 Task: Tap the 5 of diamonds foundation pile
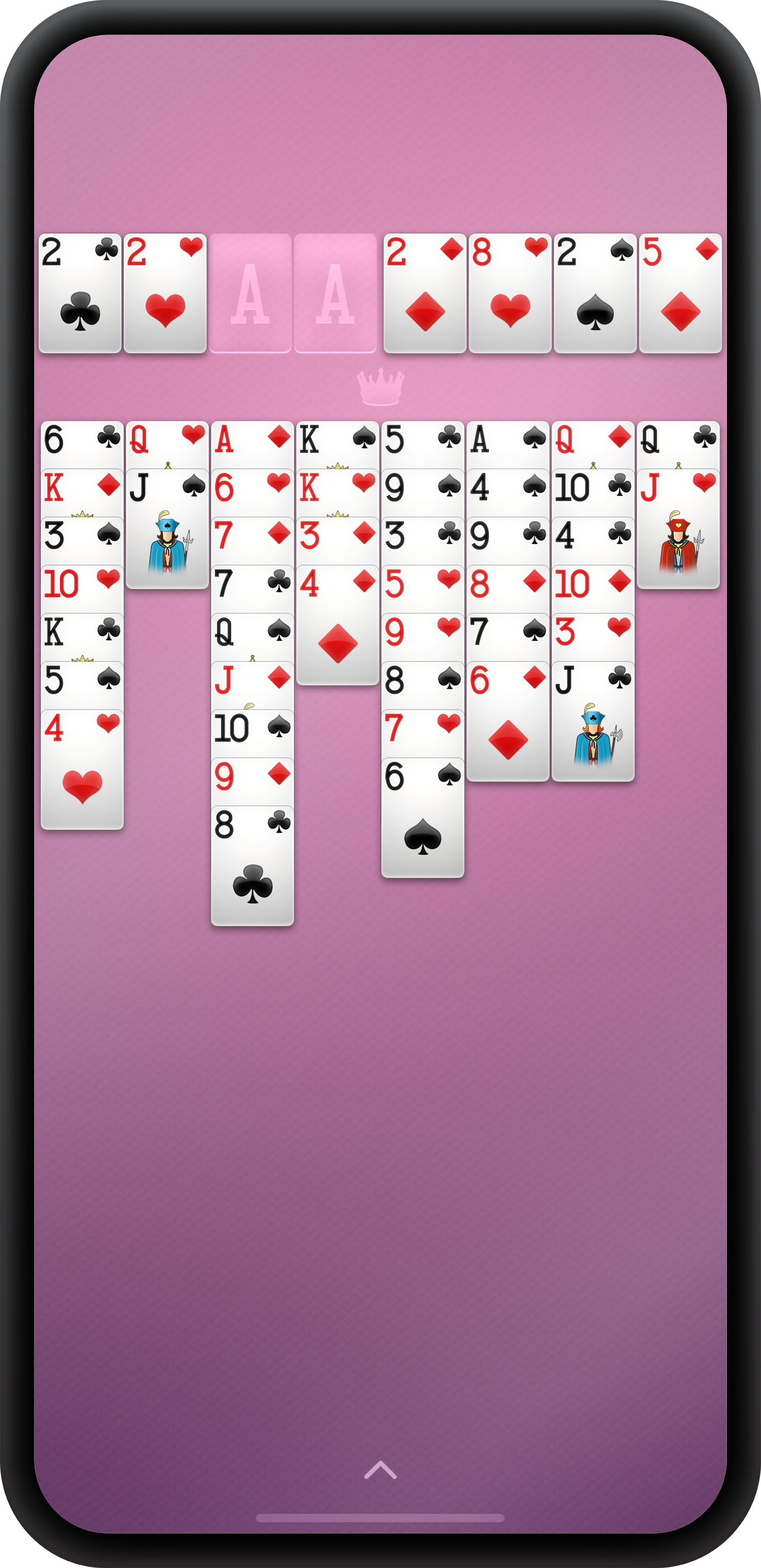pos(680,293)
